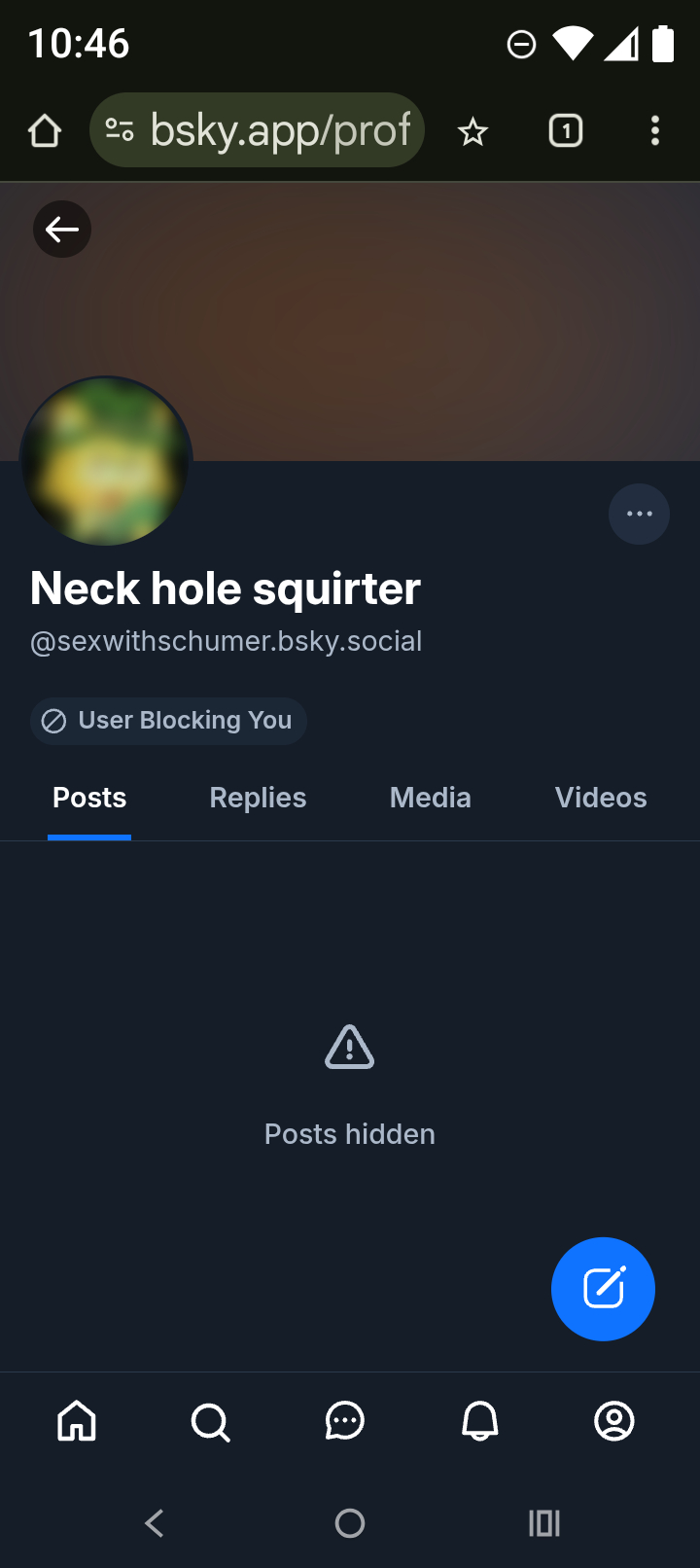This screenshot has width=700, height=1568.
Task: Open the Home feed in bottom navigation
Action: pos(77,1421)
